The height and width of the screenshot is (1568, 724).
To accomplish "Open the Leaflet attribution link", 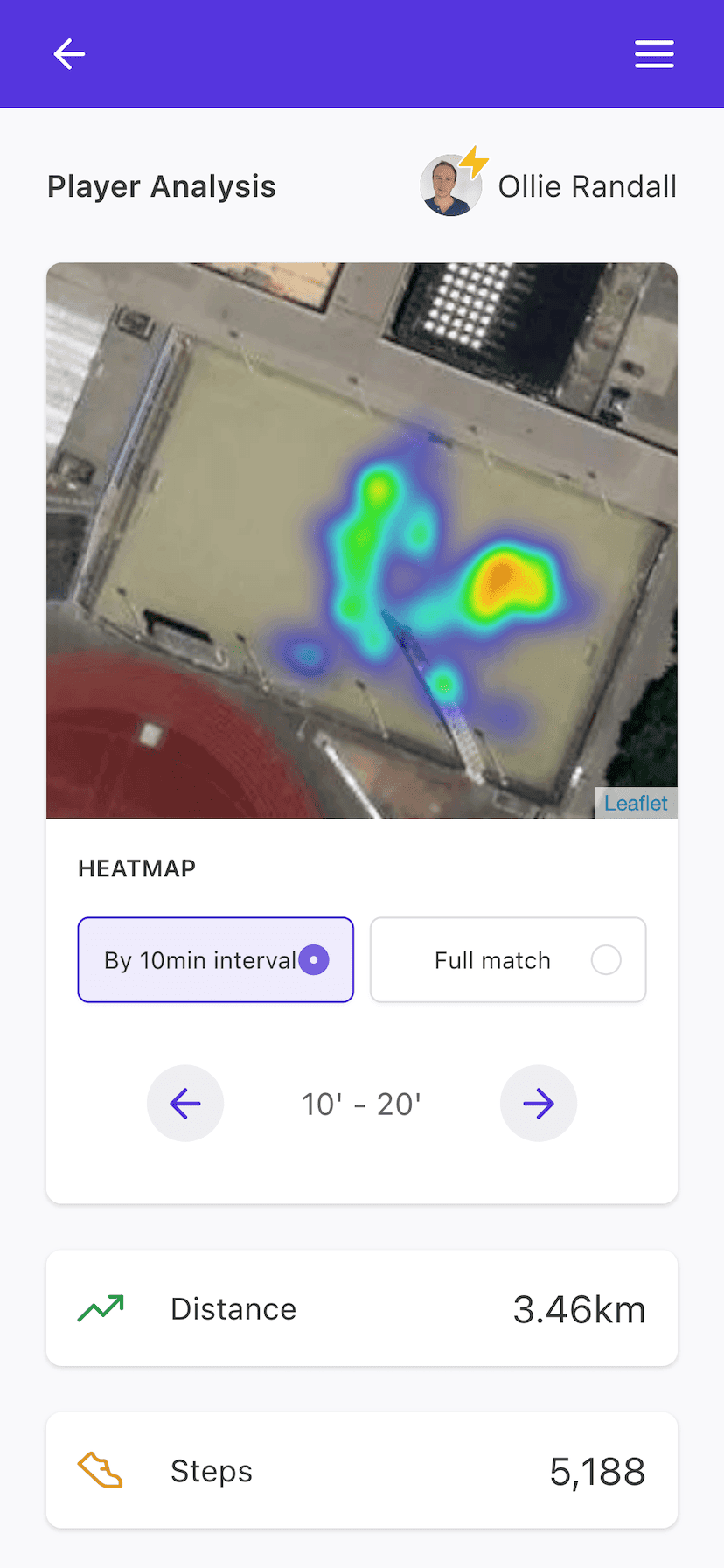I will click(636, 802).
